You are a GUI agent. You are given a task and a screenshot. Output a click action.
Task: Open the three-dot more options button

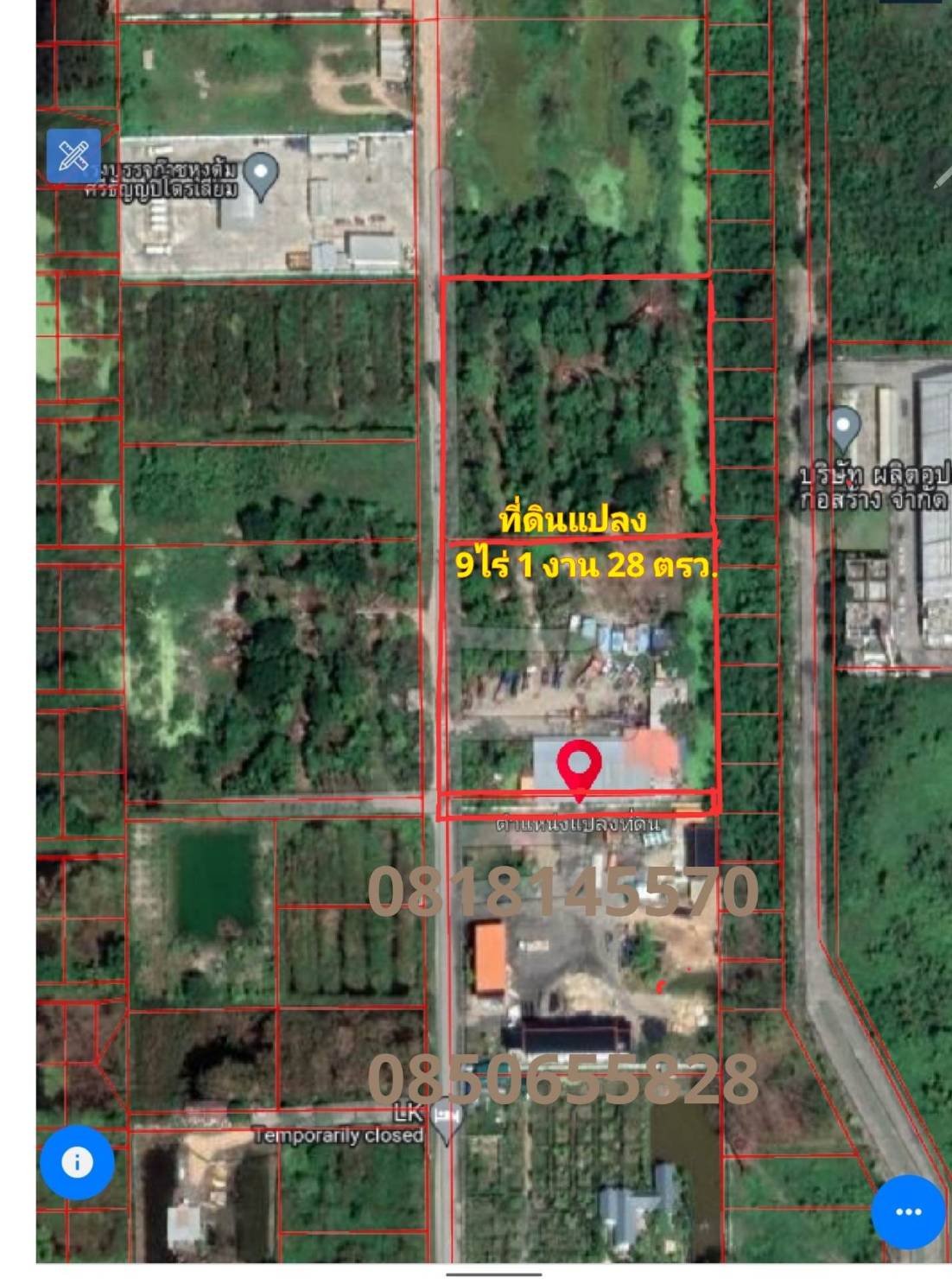click(908, 1211)
